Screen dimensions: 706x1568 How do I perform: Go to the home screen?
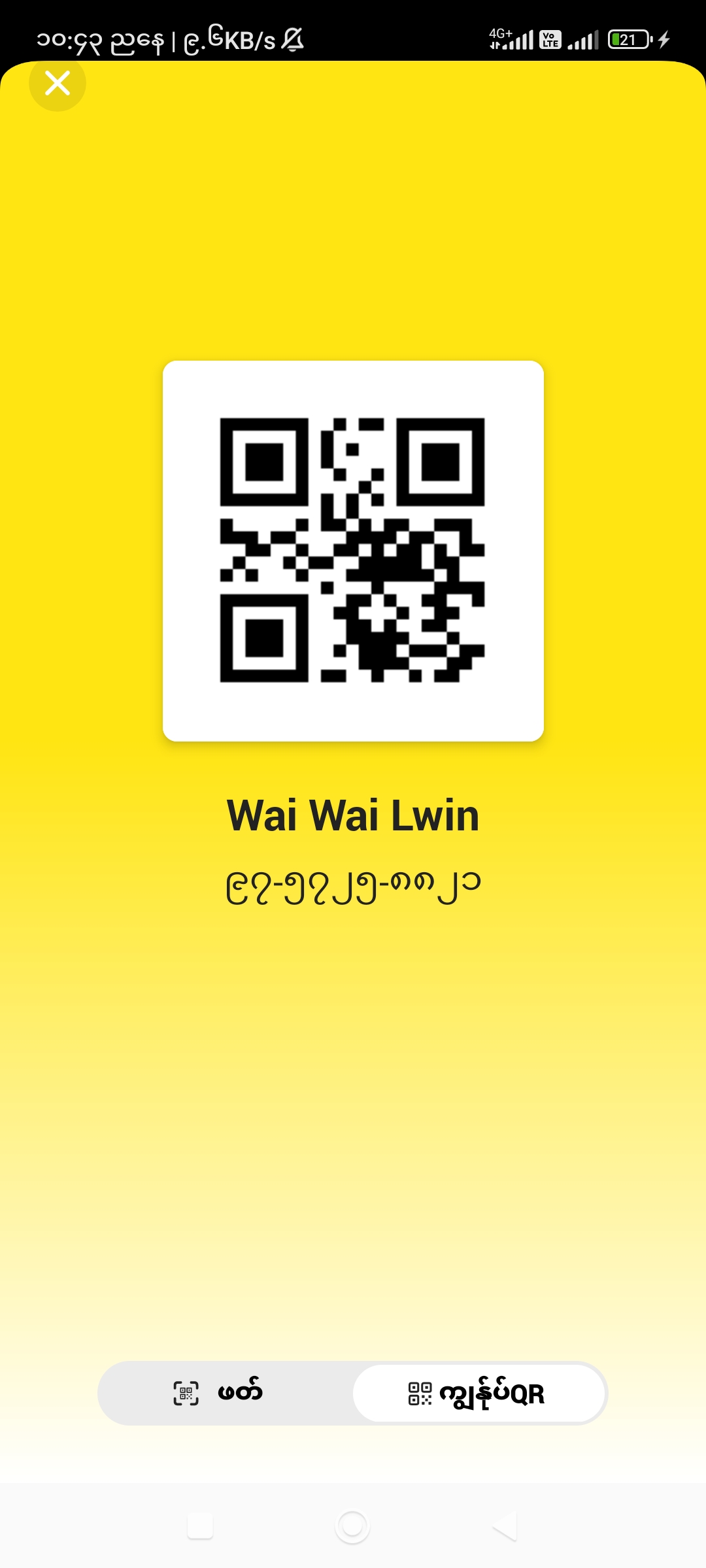click(352, 1526)
